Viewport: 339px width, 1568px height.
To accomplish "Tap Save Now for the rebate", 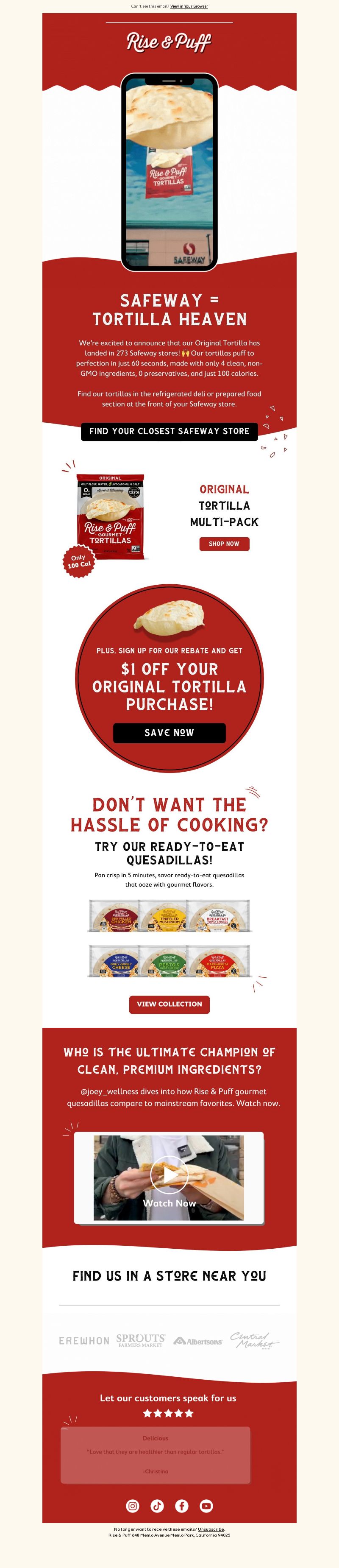I will (169, 732).
